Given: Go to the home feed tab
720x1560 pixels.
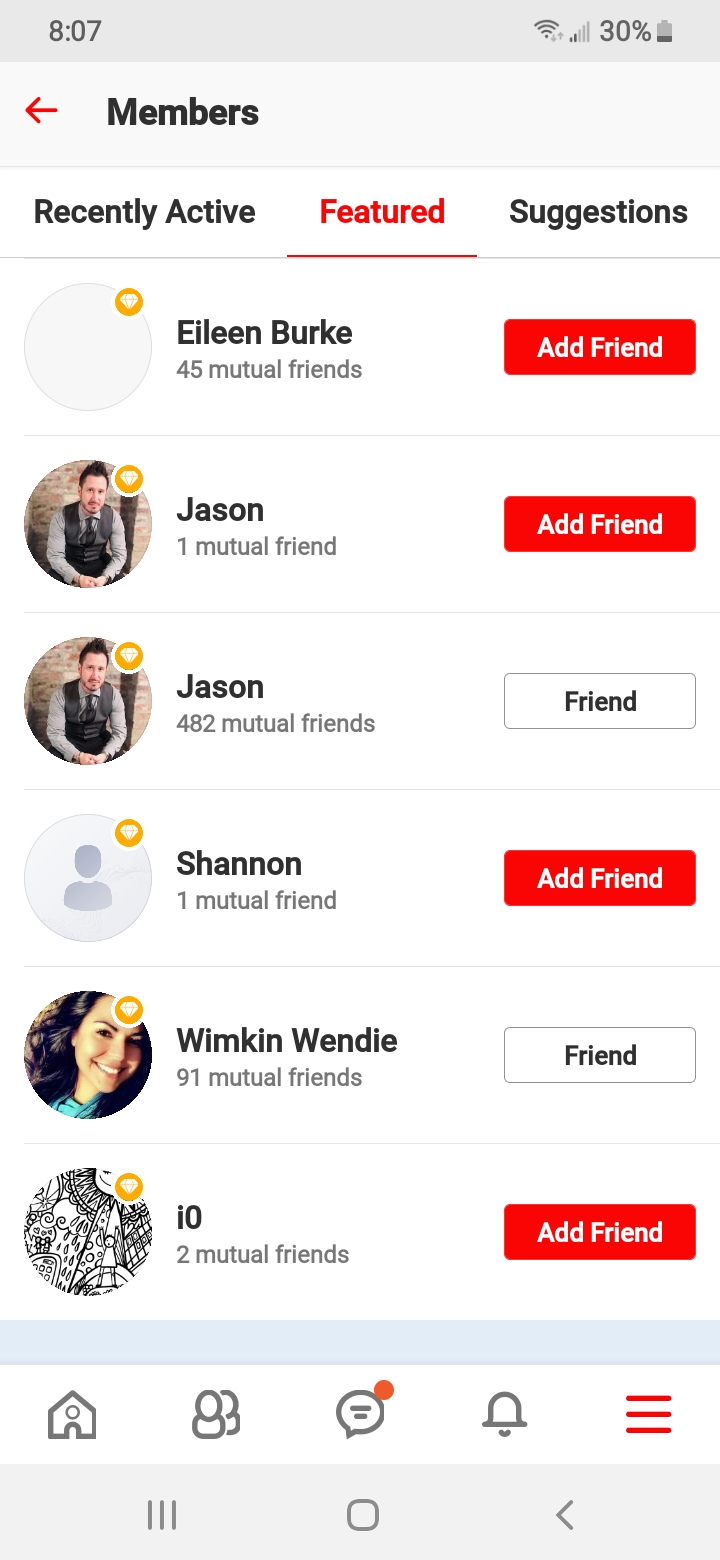Looking at the screenshot, I should 72,1415.
